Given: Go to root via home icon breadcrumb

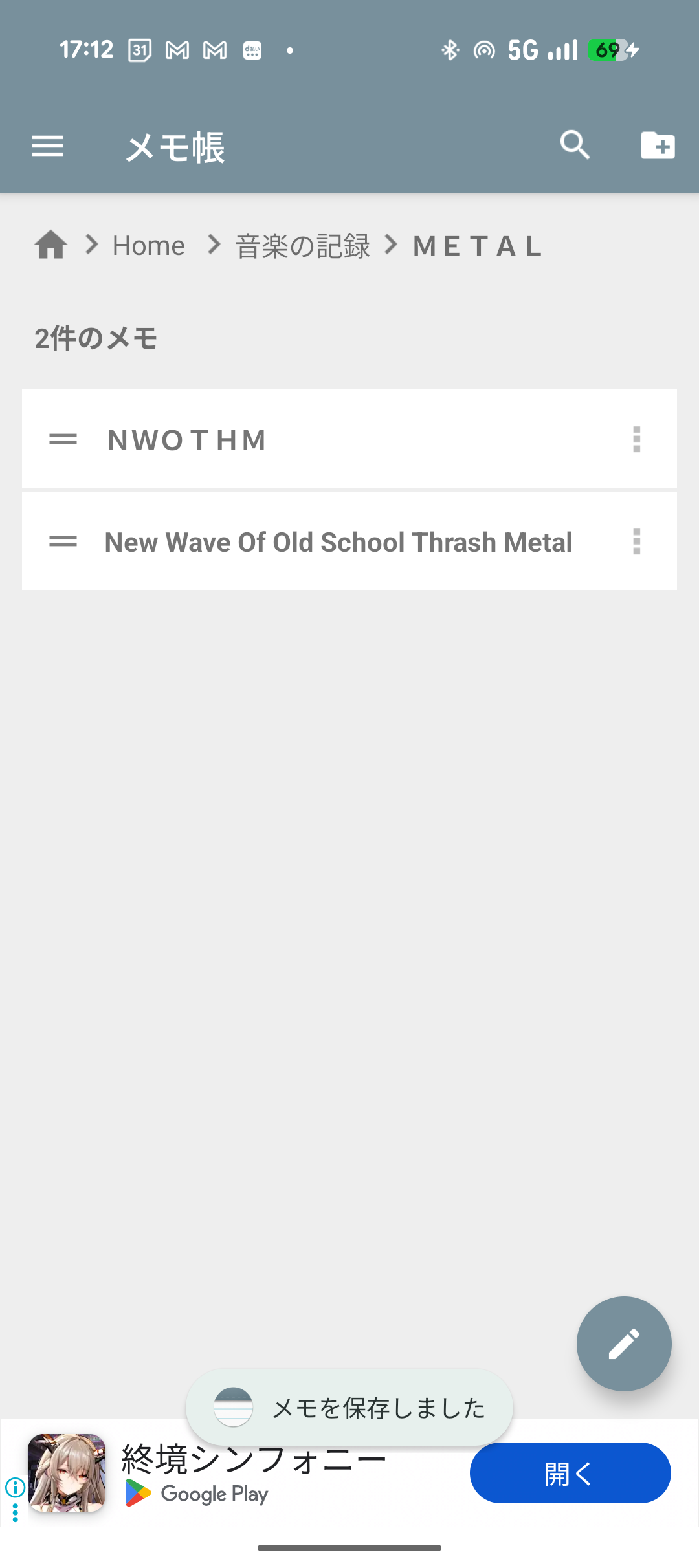Looking at the screenshot, I should 50,245.
